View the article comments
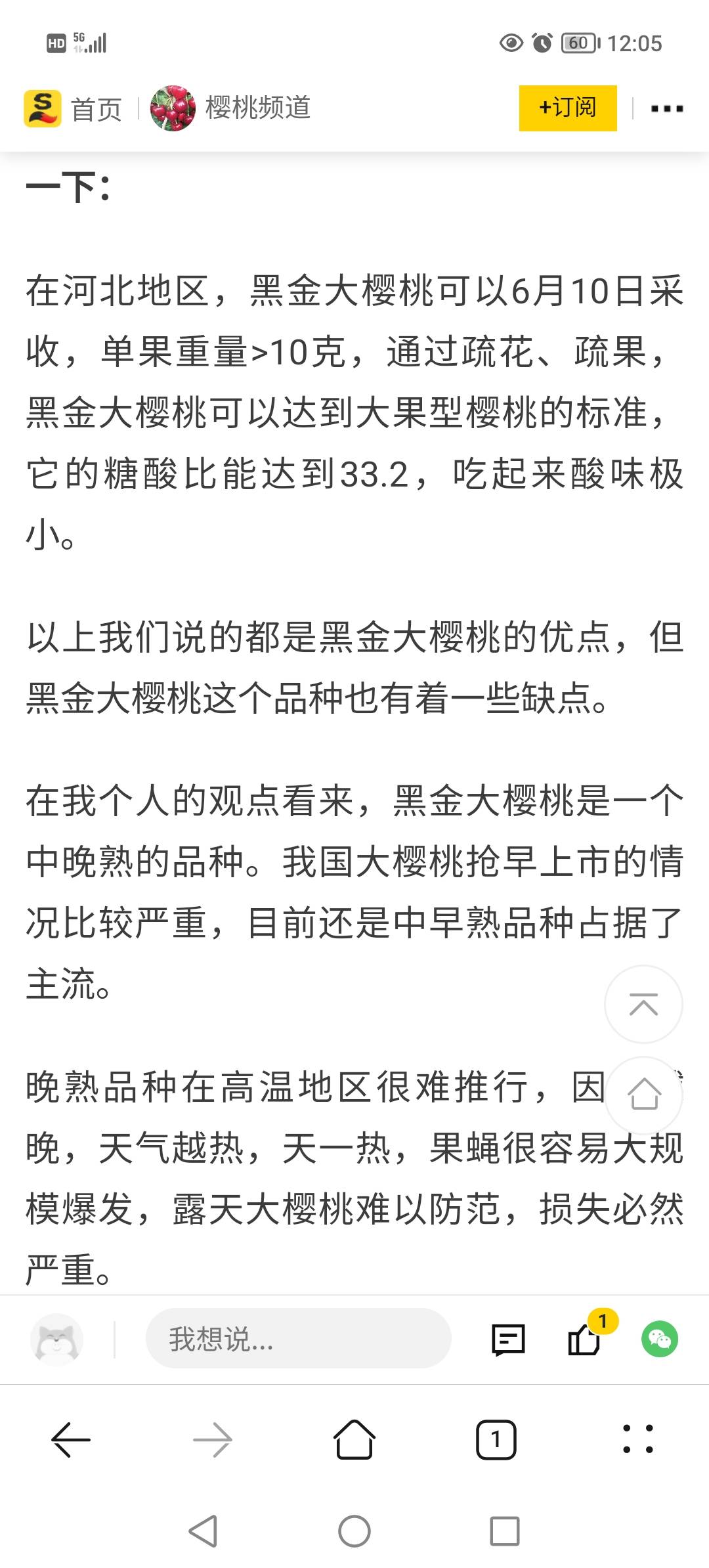This screenshot has height=1568, width=709. [x=508, y=1339]
